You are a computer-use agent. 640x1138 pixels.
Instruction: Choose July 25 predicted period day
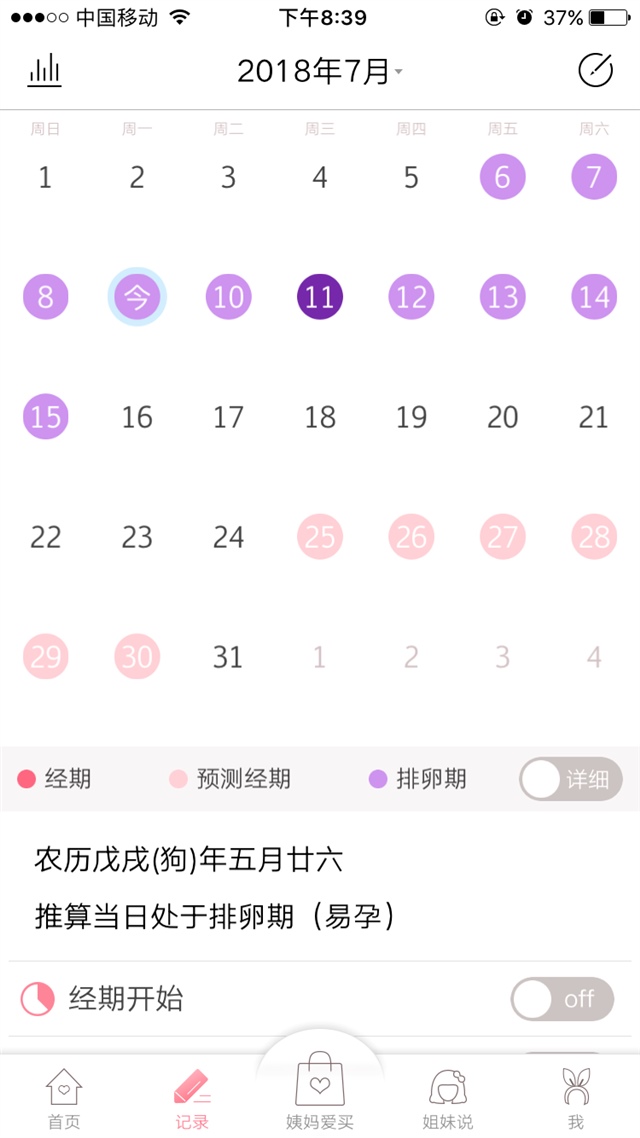point(320,537)
